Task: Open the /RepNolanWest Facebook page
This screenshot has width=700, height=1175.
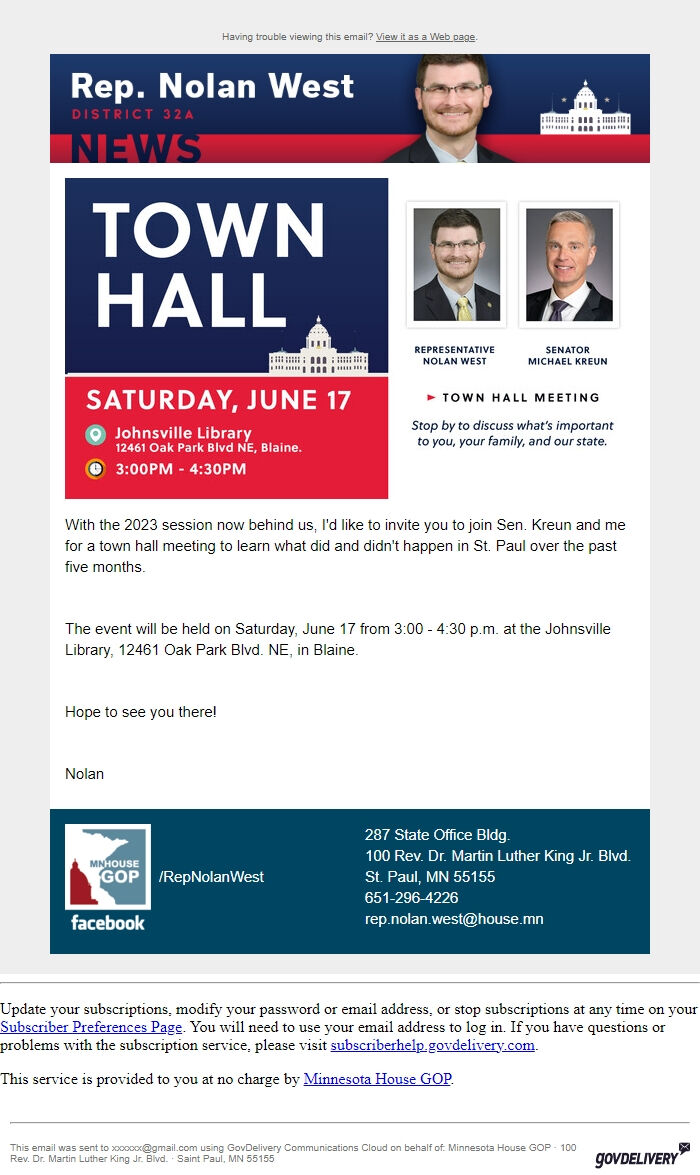Action: 211,877
